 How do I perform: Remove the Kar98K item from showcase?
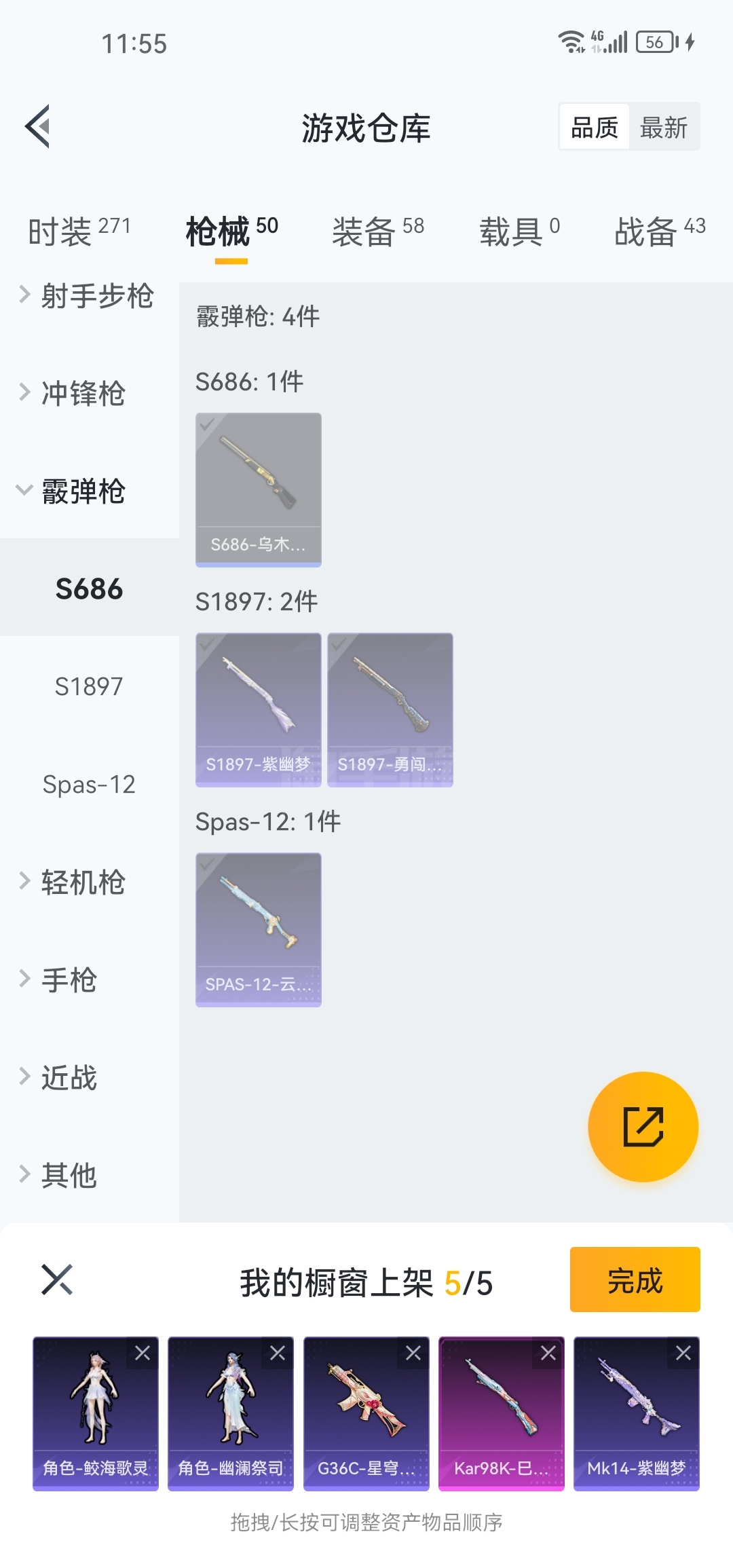[x=548, y=1354]
